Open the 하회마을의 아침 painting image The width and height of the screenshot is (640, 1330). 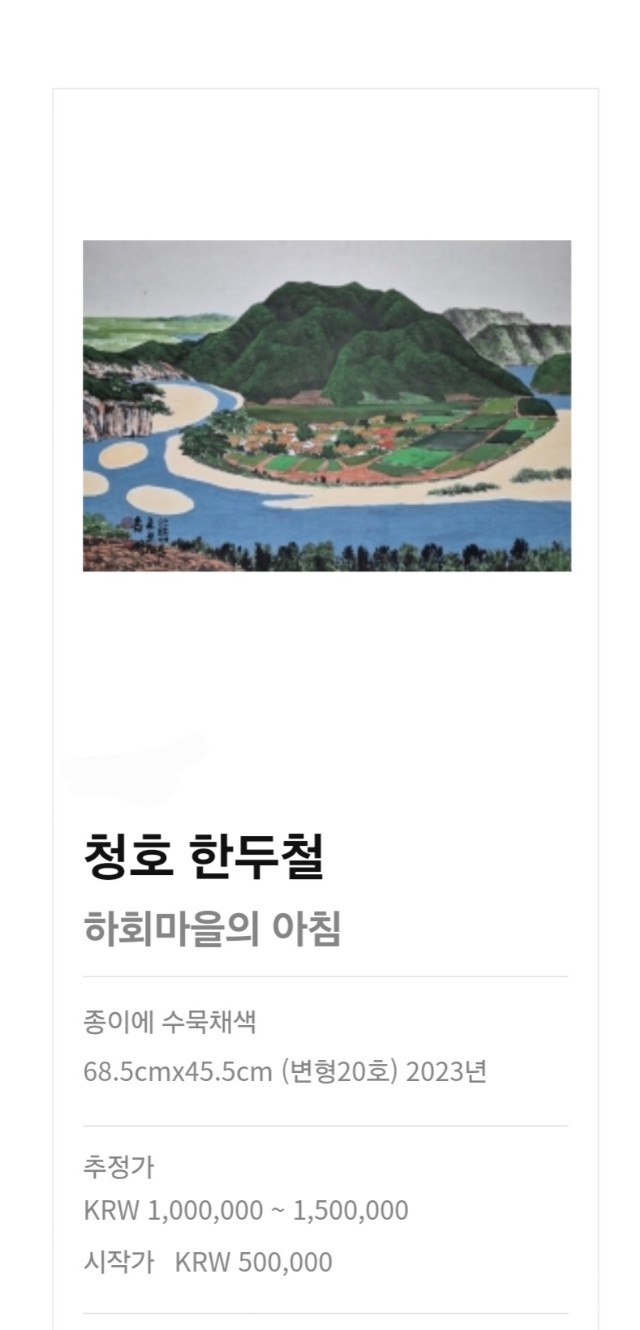click(326, 405)
